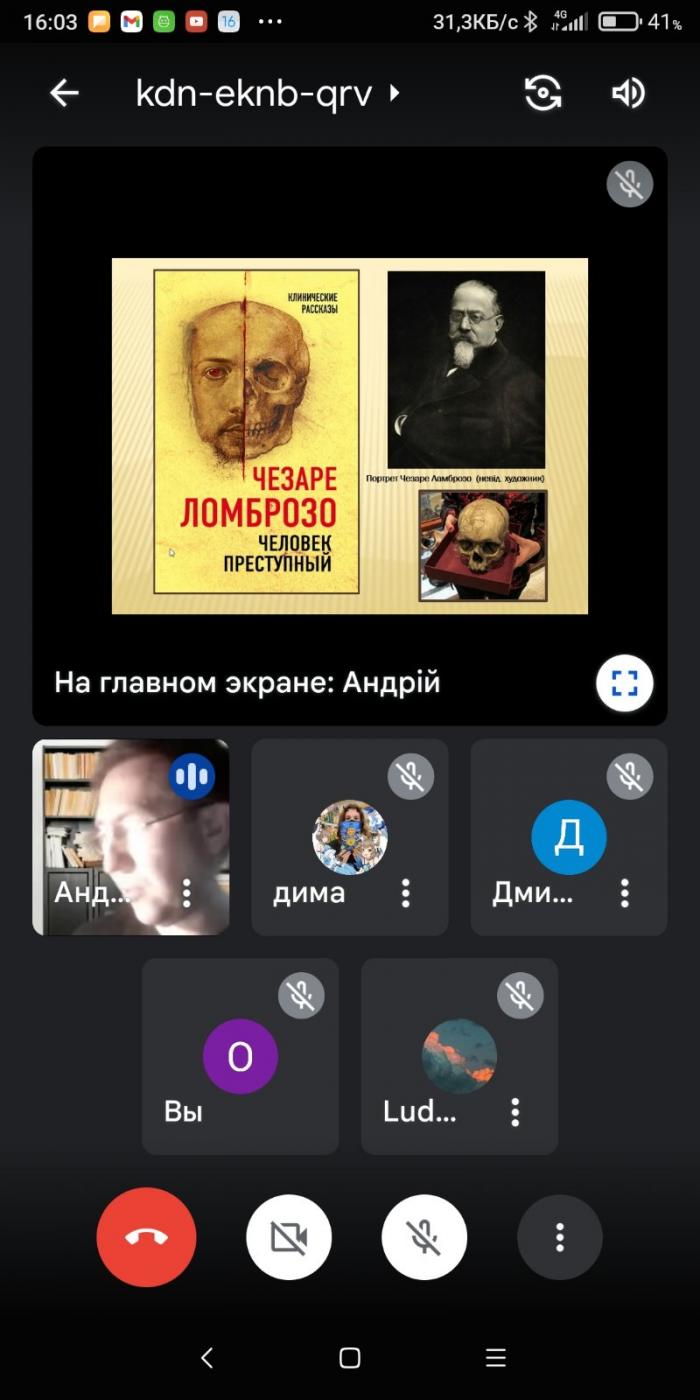Open options for participant Дми...
This screenshot has width=700, height=1400.
point(624,893)
